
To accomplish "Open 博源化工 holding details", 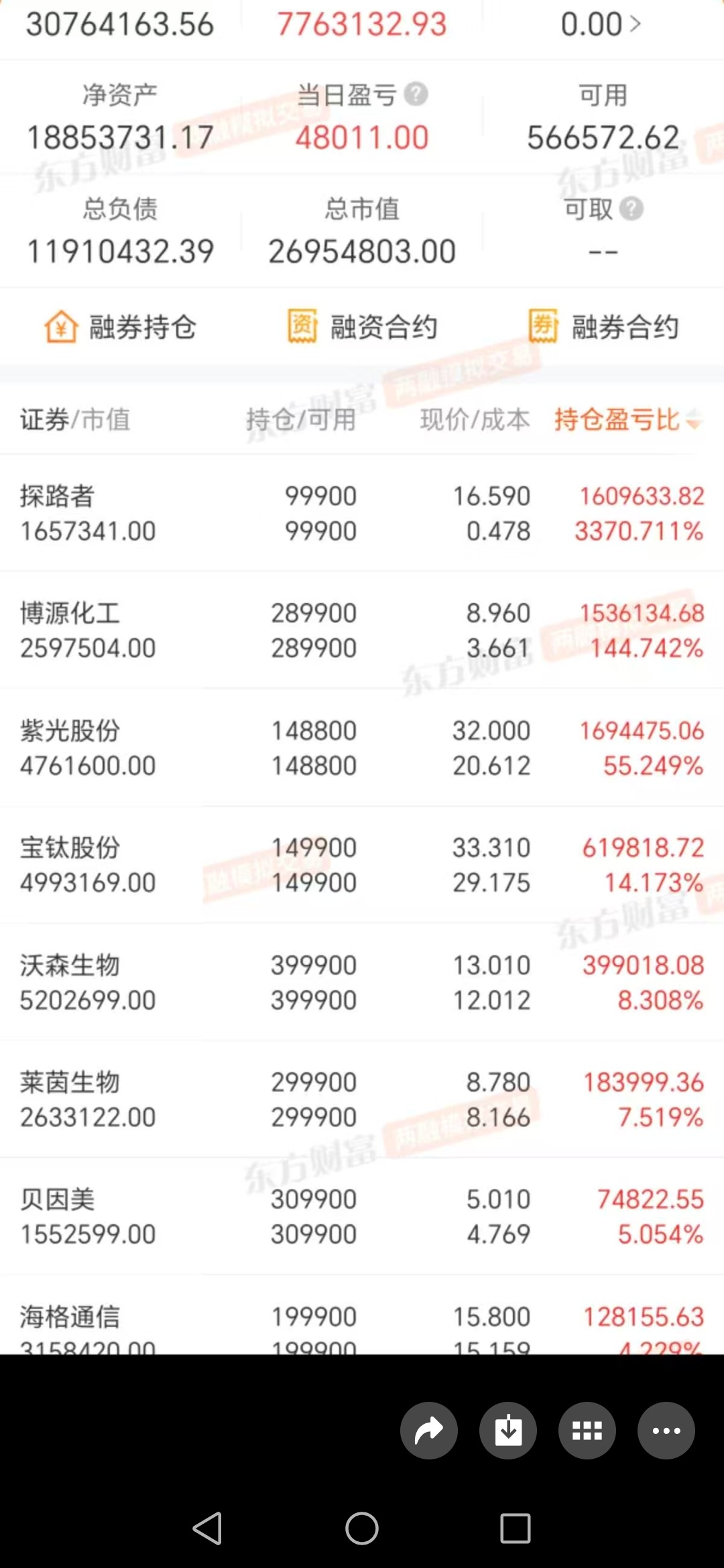I will tap(362, 630).
